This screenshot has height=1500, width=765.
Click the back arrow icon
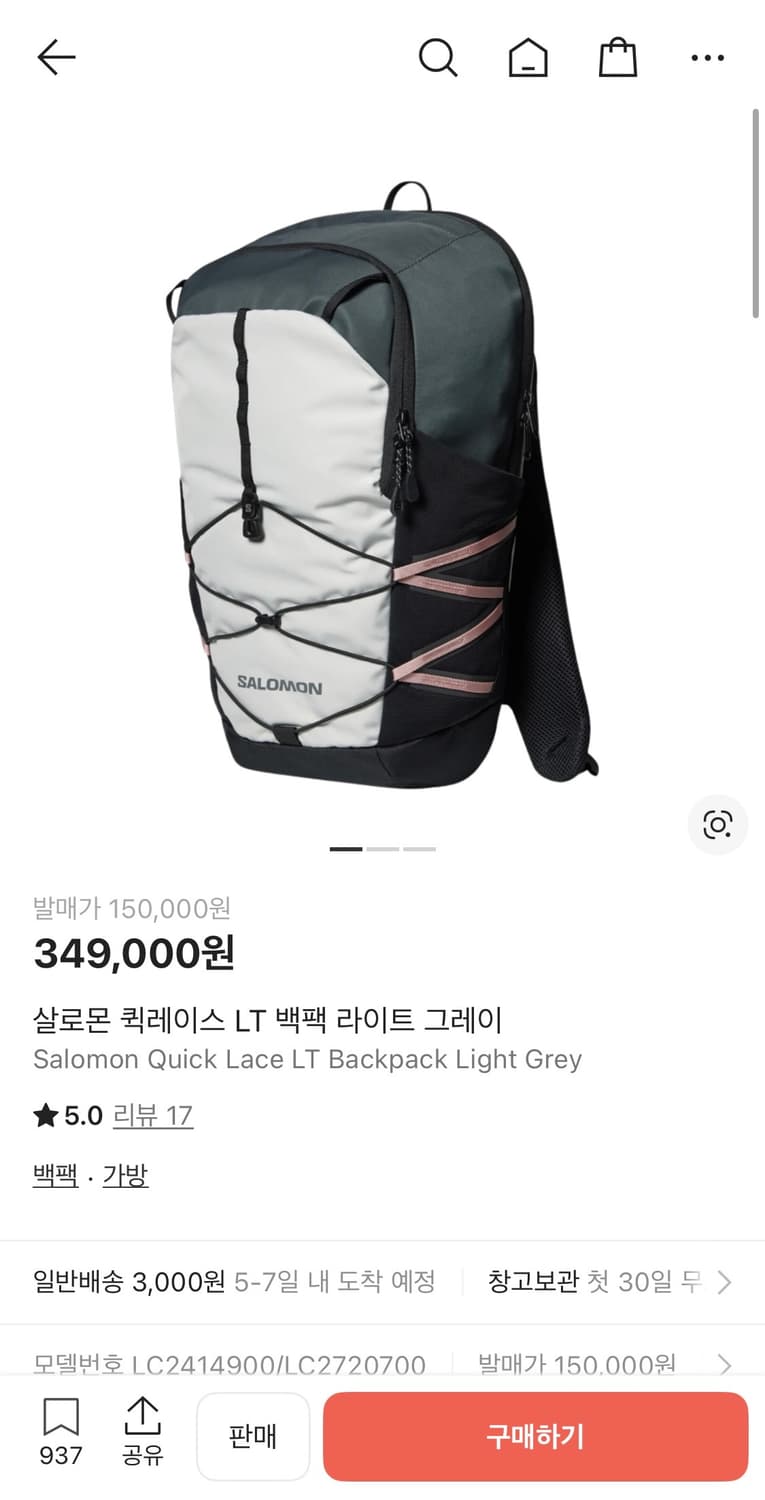click(56, 57)
